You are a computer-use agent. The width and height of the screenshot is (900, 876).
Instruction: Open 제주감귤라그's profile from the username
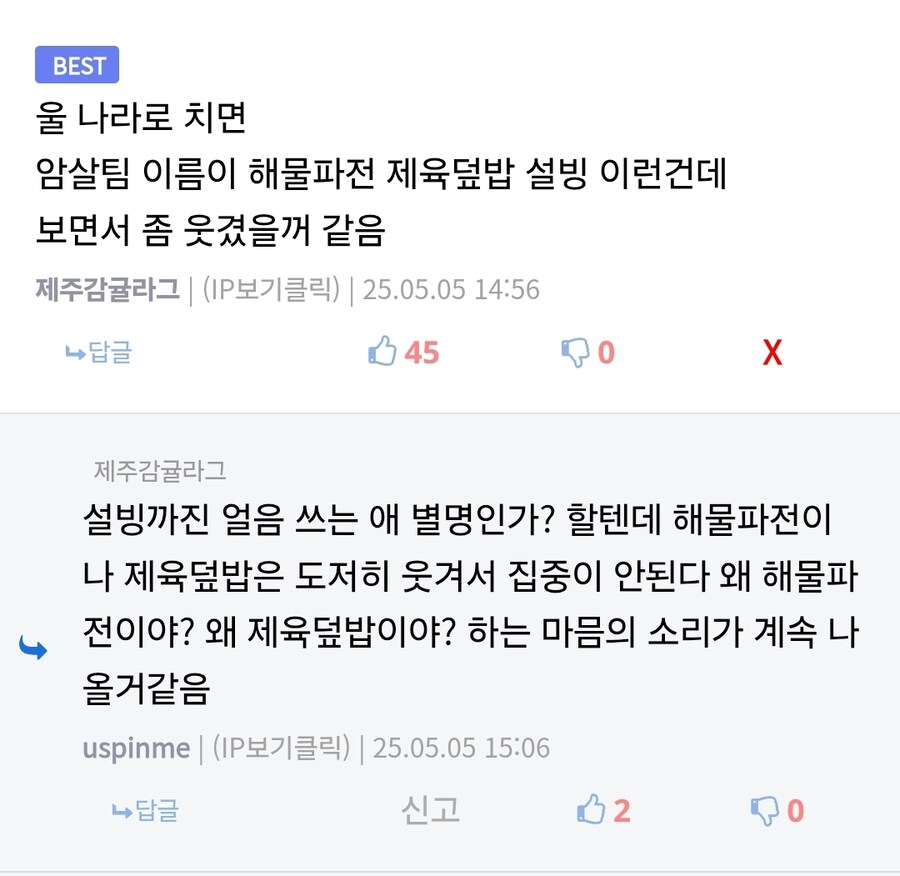click(x=107, y=290)
